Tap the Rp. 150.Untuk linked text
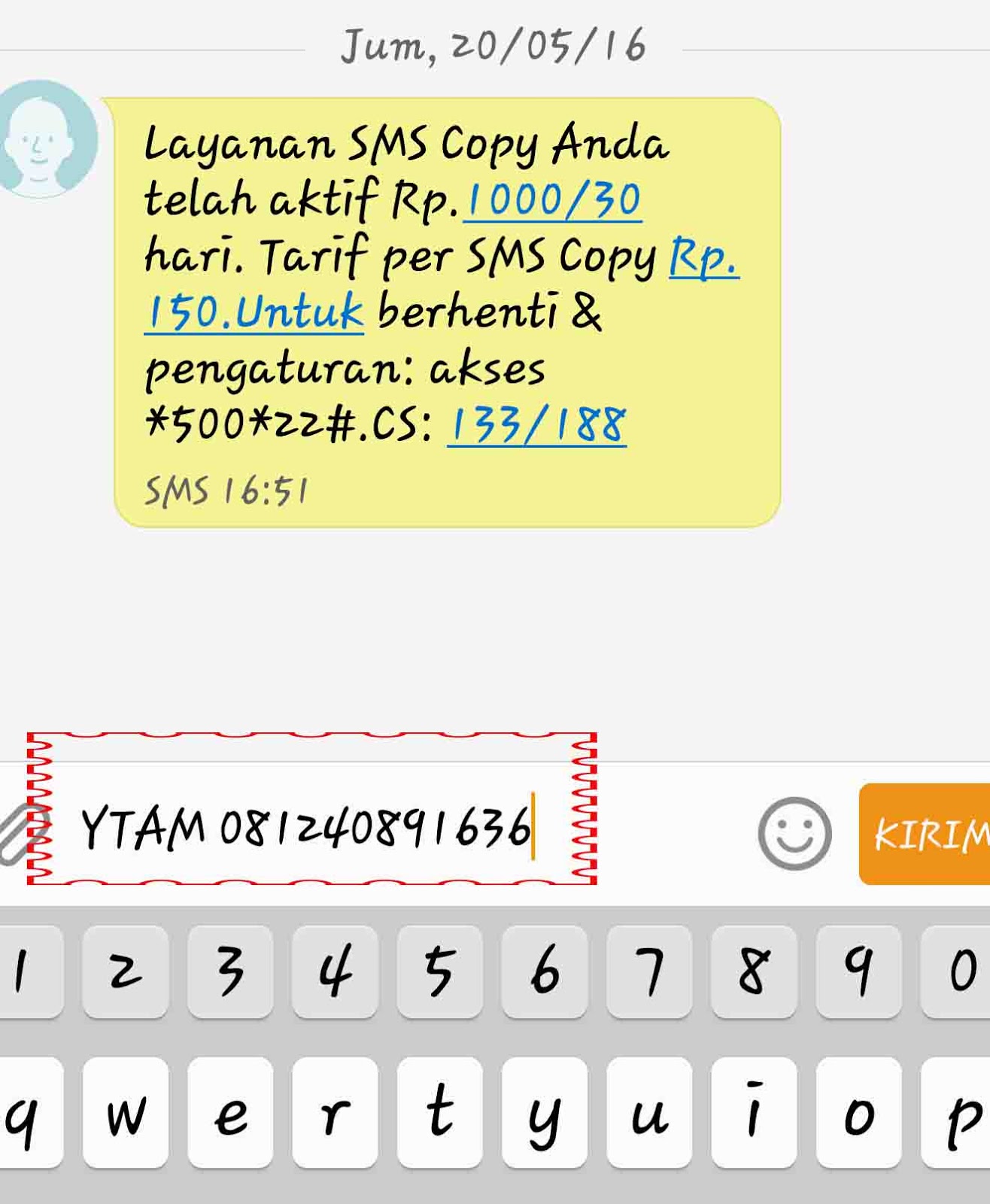This screenshot has width=990, height=1204. pyautogui.click(x=254, y=312)
